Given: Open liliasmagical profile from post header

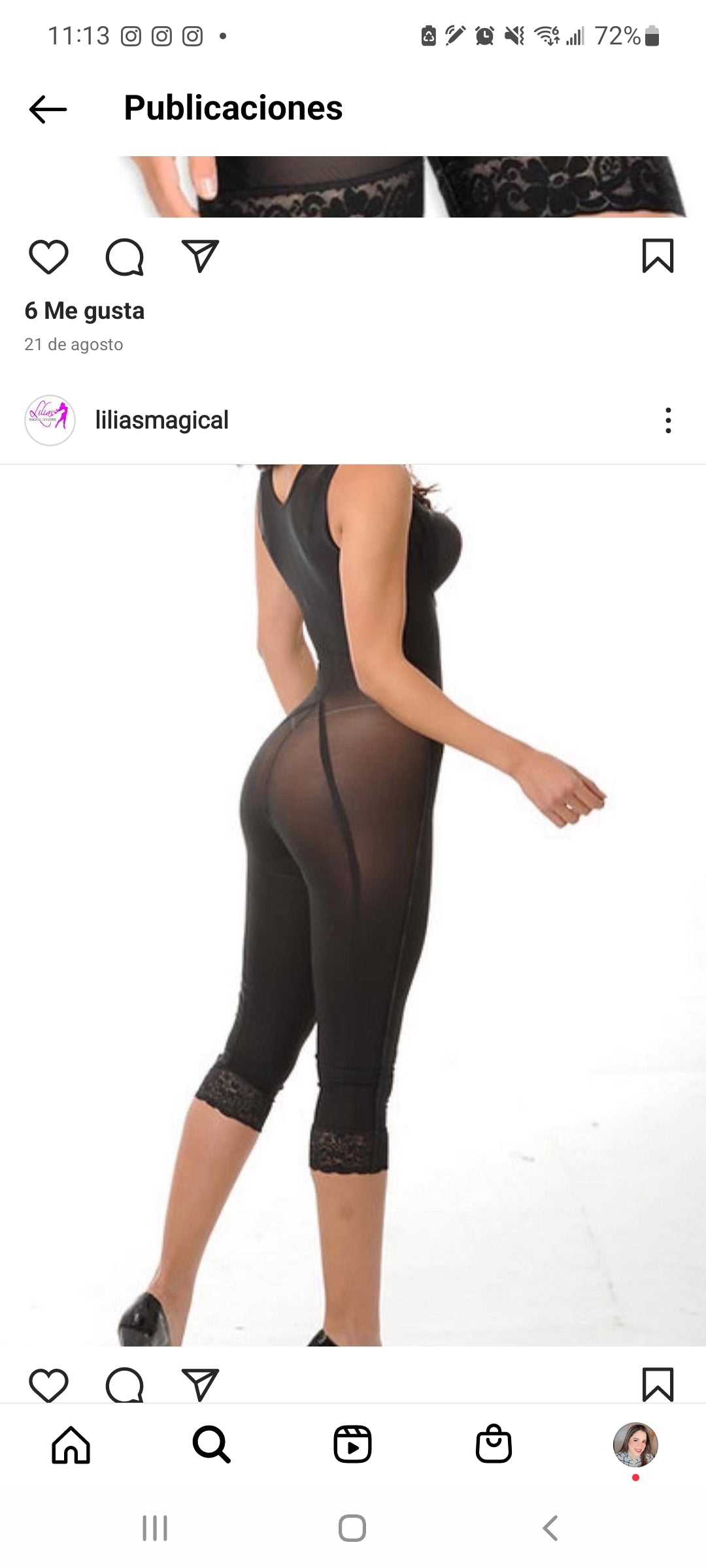Looking at the screenshot, I should tap(161, 420).
